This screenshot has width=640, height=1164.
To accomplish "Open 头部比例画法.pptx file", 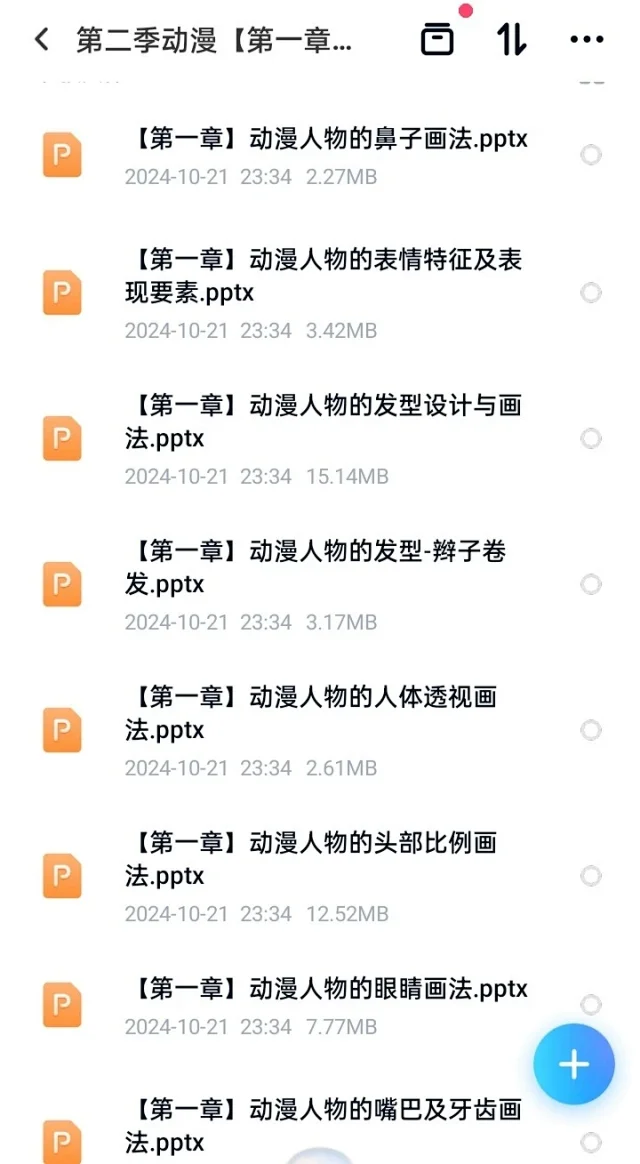I will point(320,876).
